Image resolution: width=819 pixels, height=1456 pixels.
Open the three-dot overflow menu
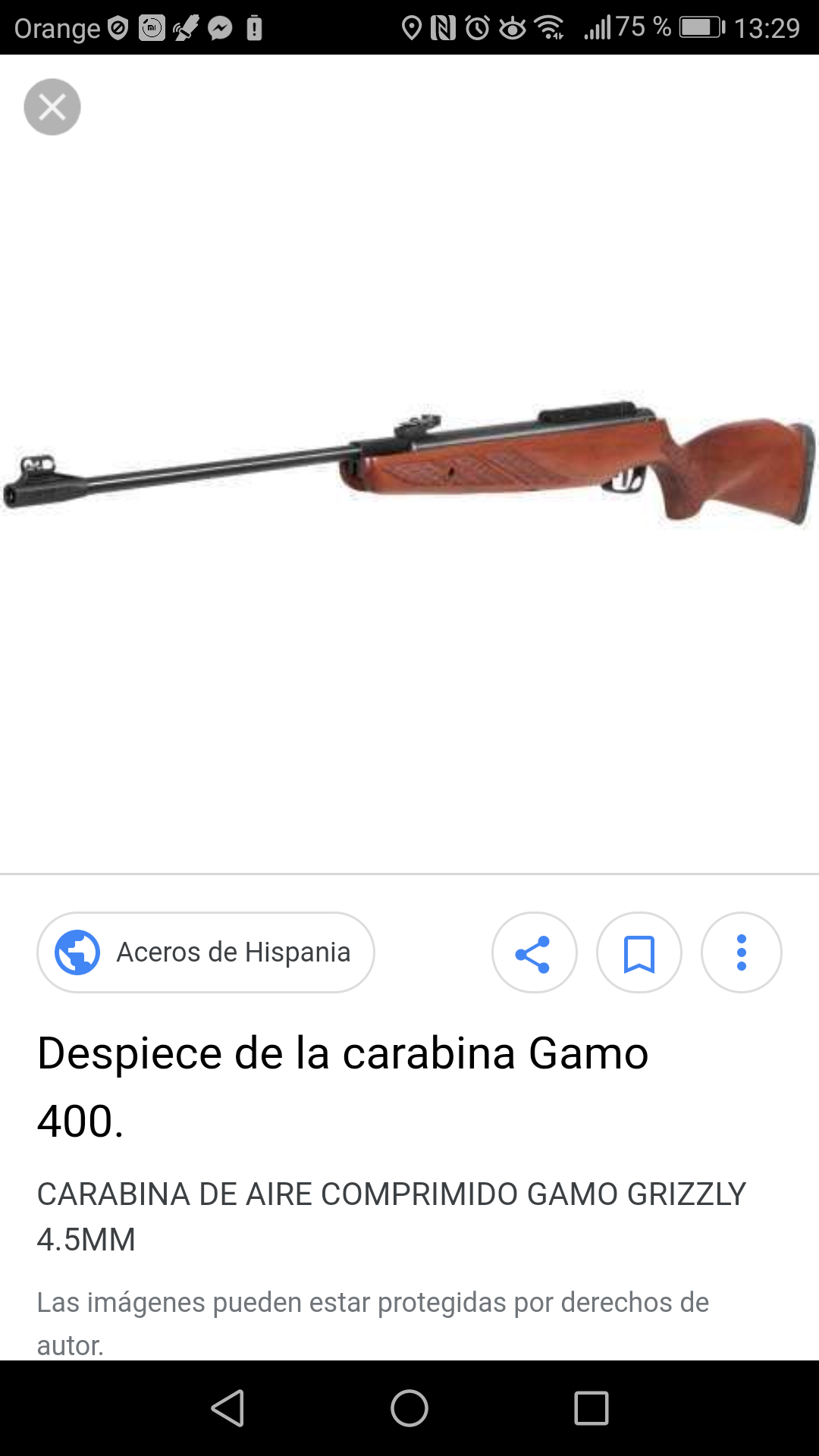pyautogui.click(x=741, y=952)
